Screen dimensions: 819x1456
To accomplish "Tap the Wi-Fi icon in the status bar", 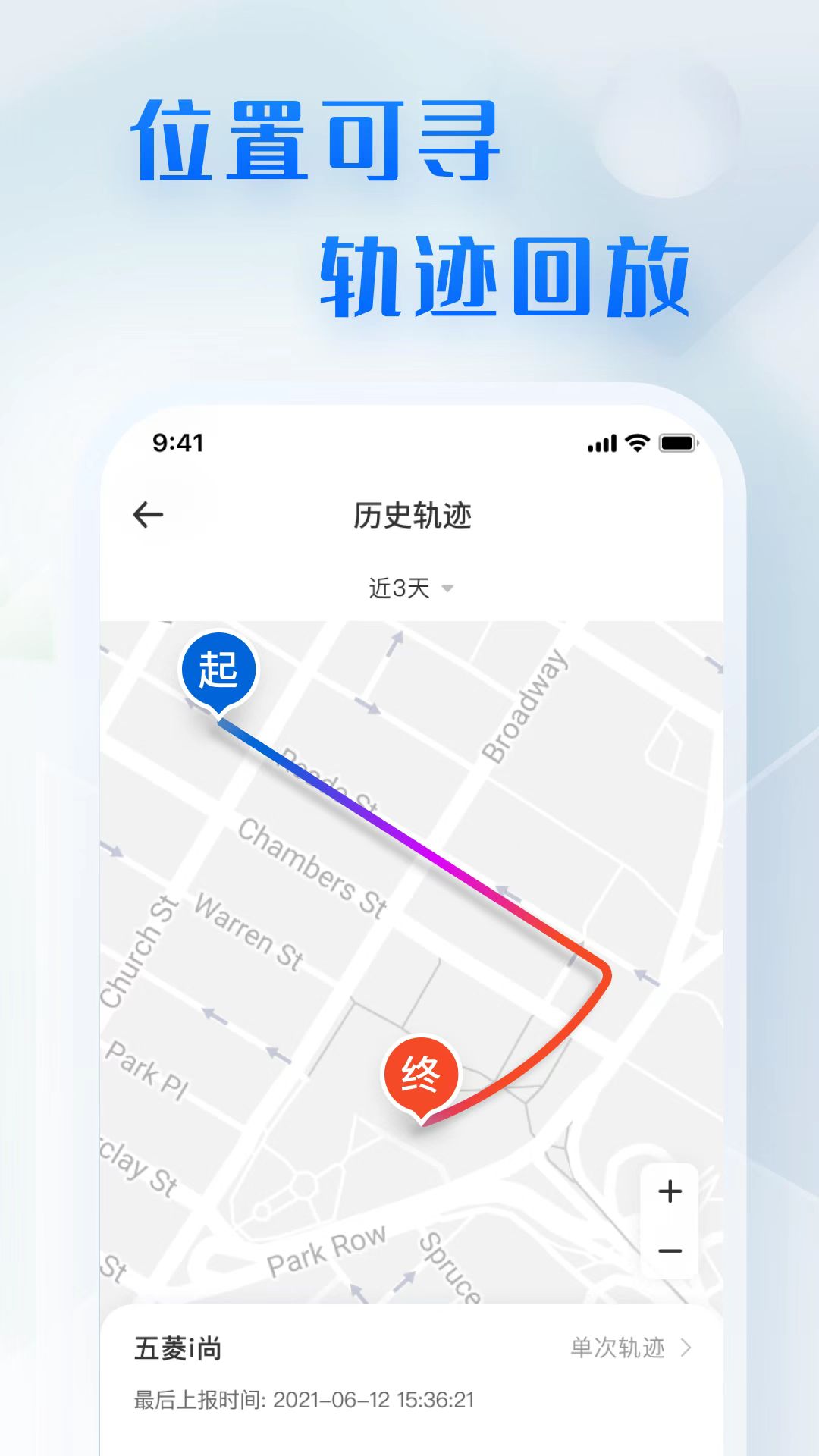I will tap(637, 444).
